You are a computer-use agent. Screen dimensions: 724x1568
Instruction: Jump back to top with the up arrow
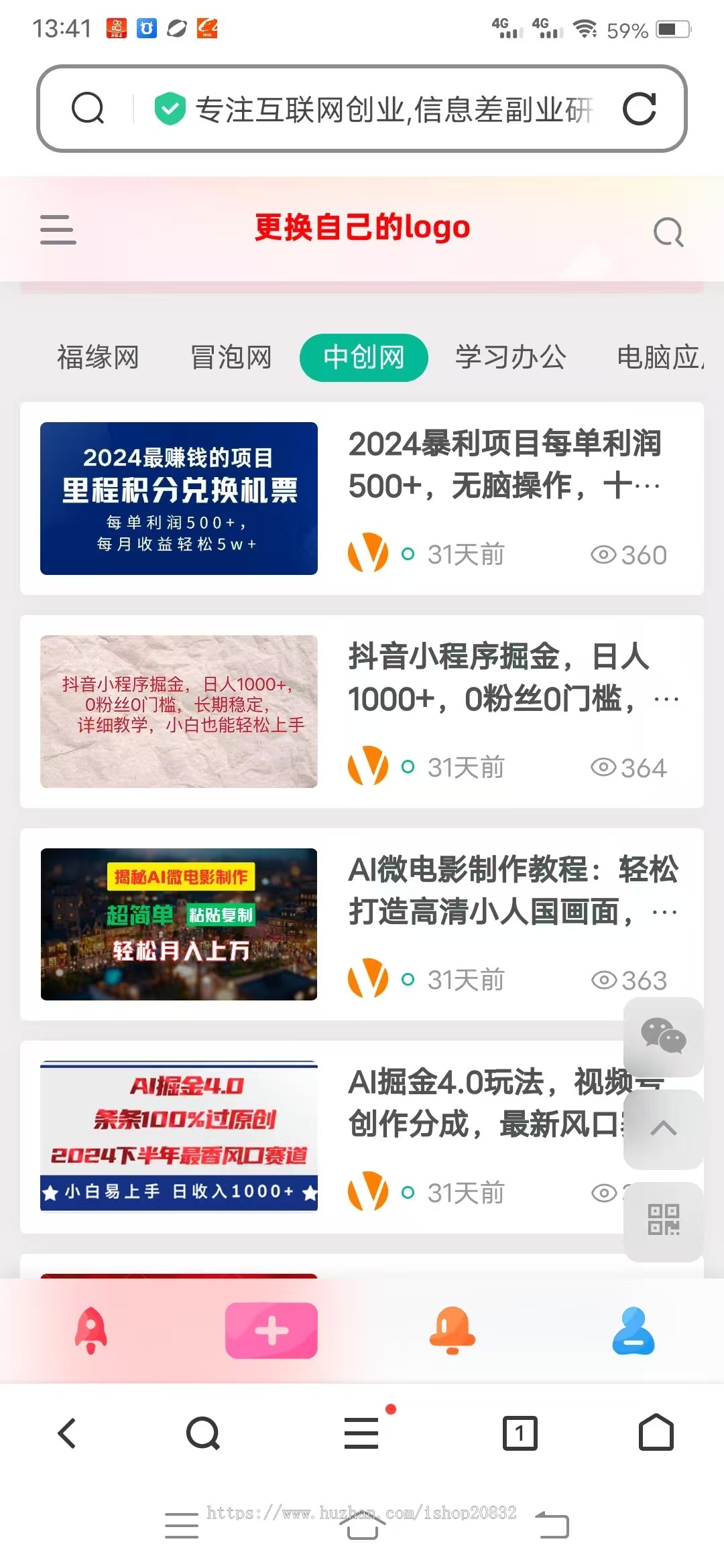(663, 1128)
